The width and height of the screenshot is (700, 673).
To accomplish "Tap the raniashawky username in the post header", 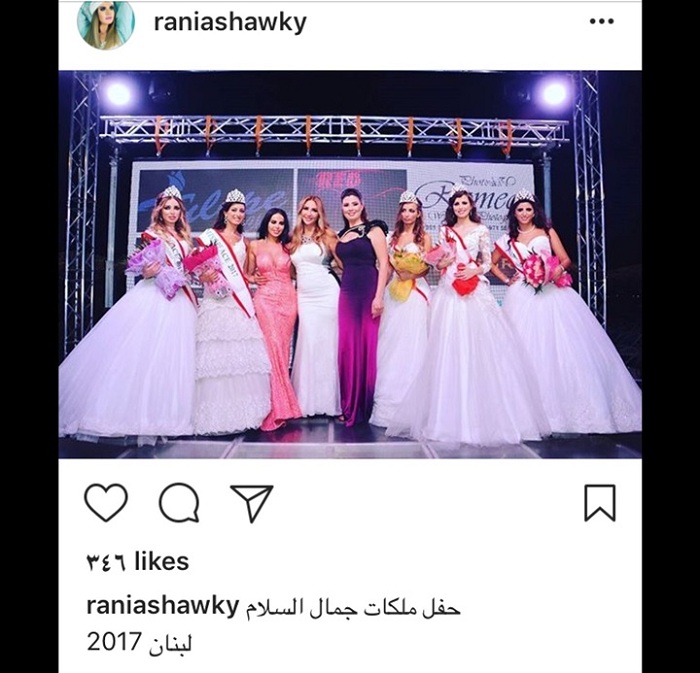I will coord(229,22).
